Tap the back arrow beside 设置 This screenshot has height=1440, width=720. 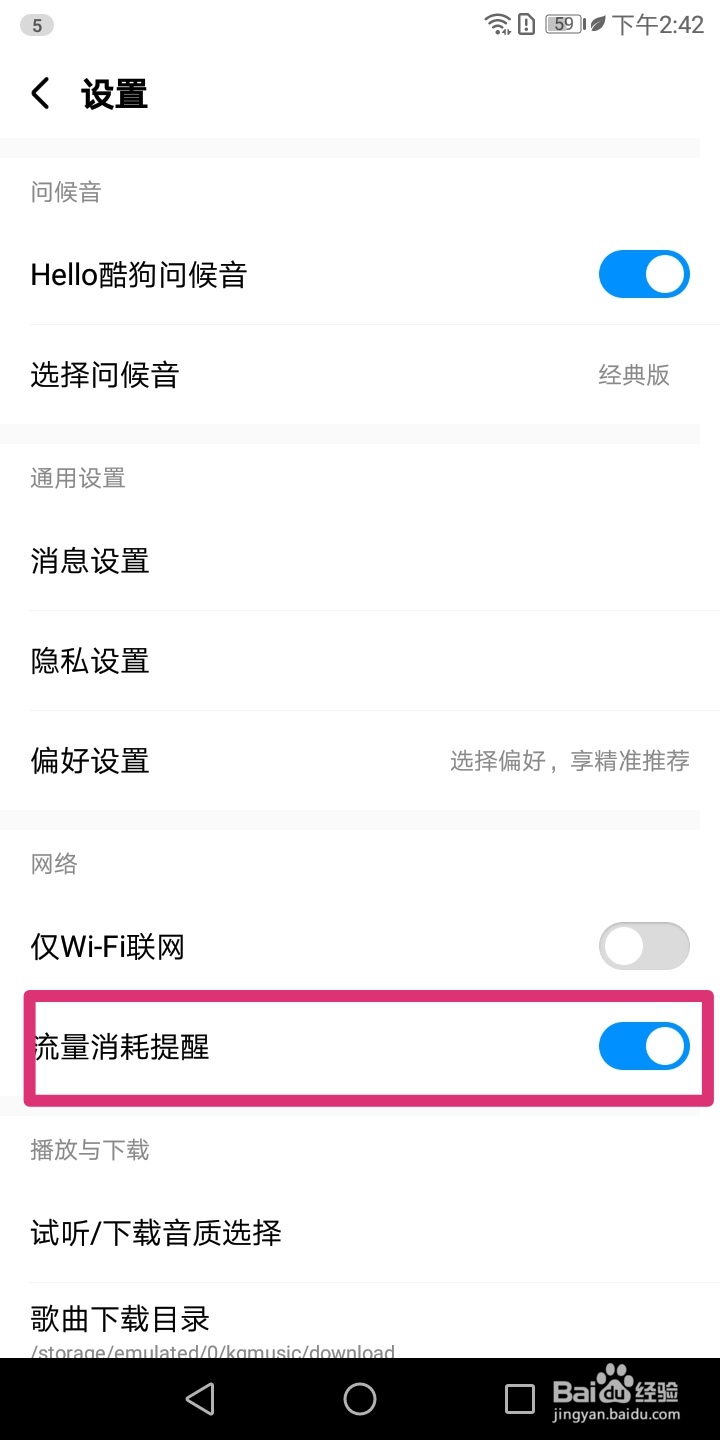click(x=40, y=92)
